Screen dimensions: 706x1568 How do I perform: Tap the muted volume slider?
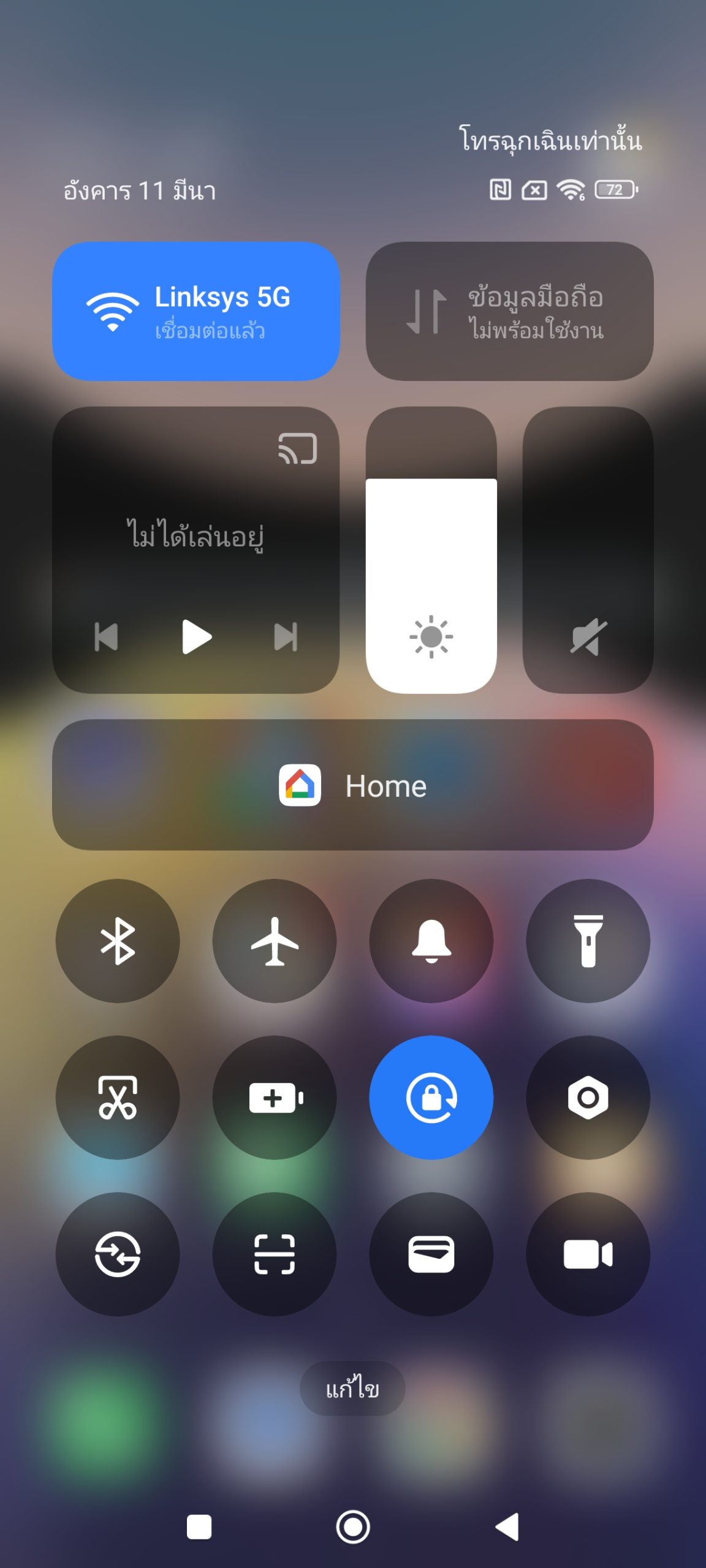click(588, 550)
